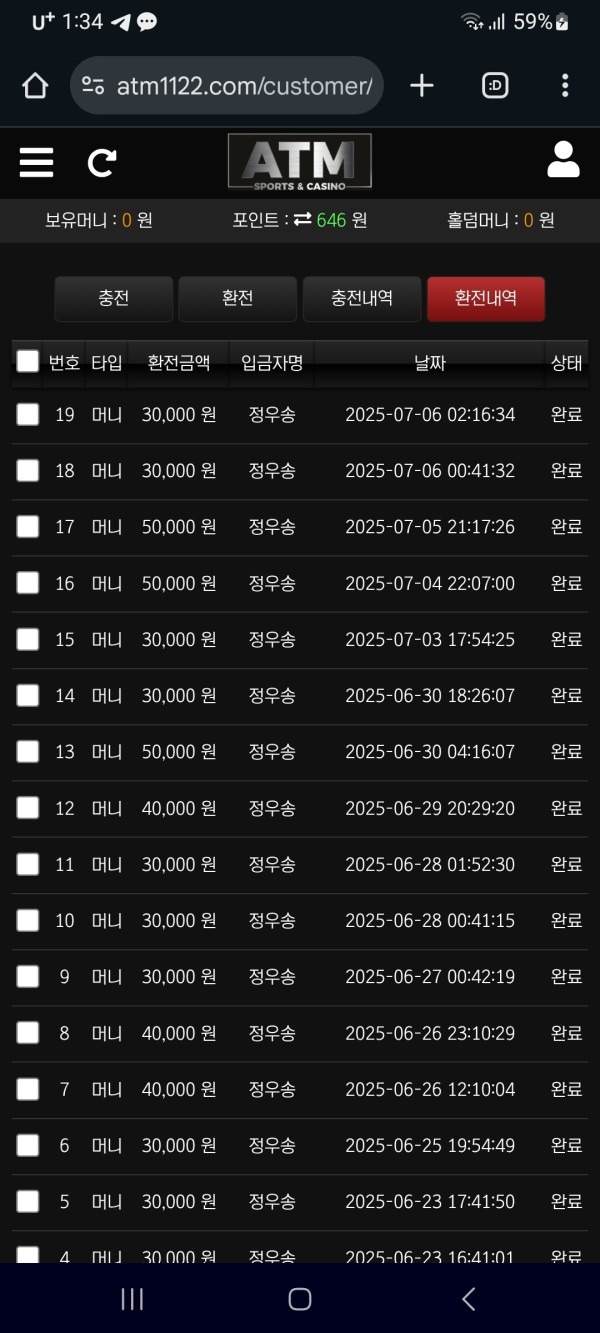
Task: Open the 충전내역 tab
Action: pyautogui.click(x=361, y=299)
